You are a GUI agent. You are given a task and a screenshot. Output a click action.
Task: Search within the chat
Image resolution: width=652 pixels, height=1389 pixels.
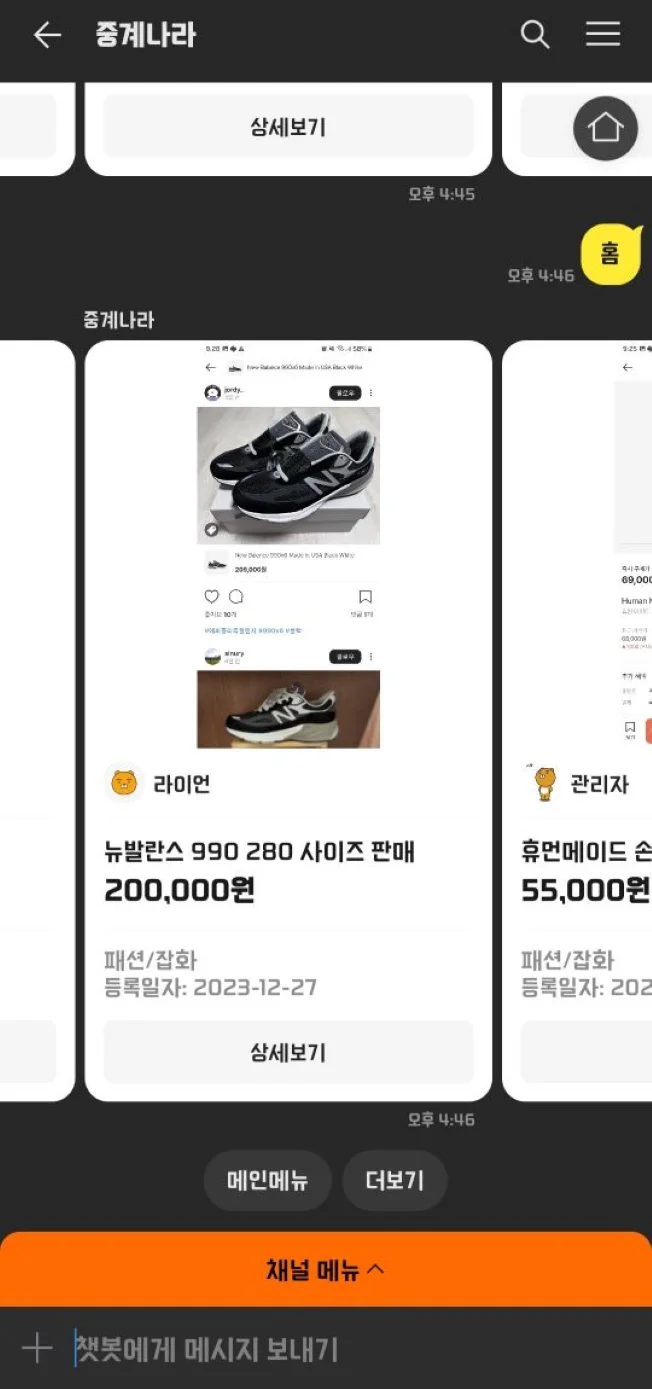[x=535, y=35]
